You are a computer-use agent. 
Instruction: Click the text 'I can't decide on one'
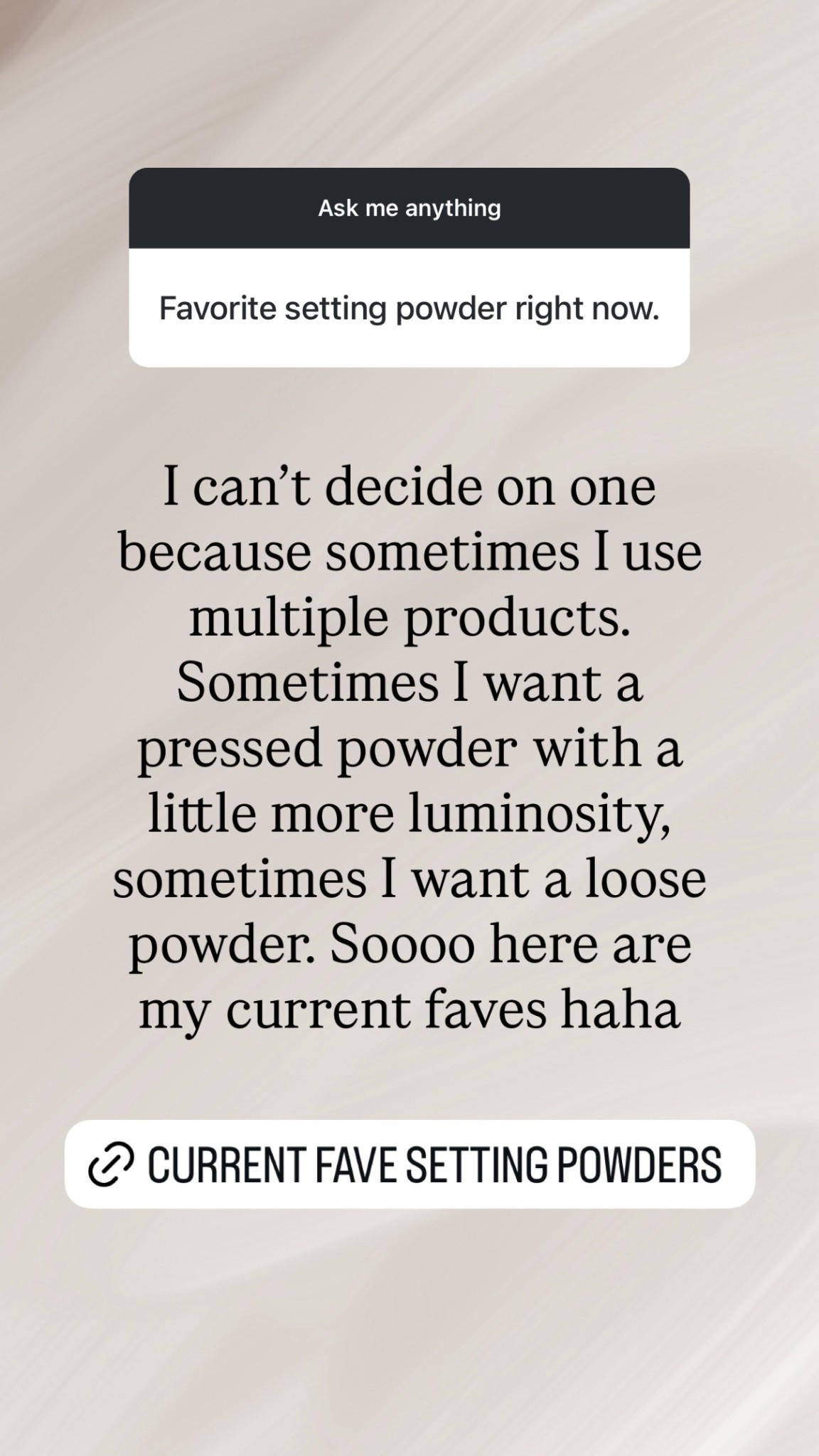(409, 488)
